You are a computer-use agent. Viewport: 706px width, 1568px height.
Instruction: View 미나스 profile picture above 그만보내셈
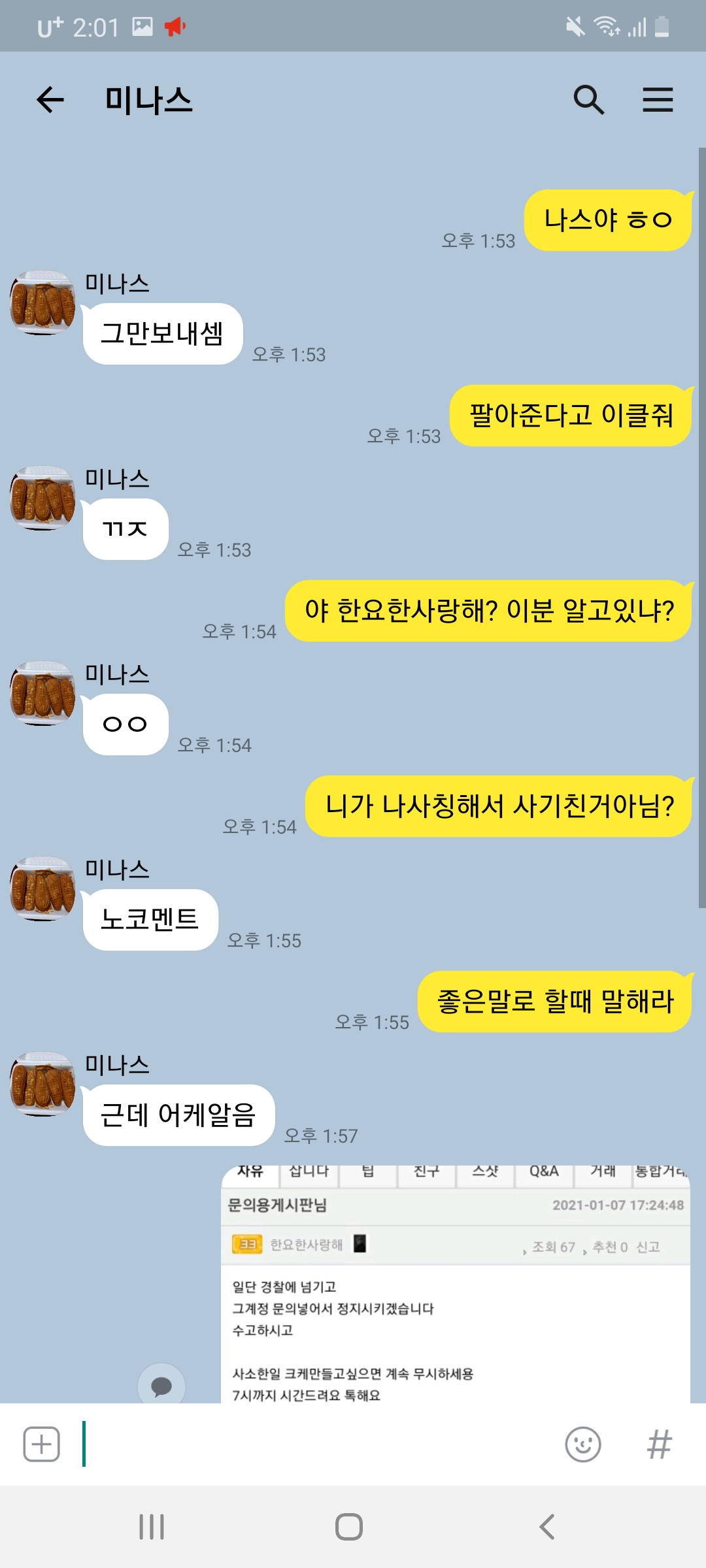[42, 303]
